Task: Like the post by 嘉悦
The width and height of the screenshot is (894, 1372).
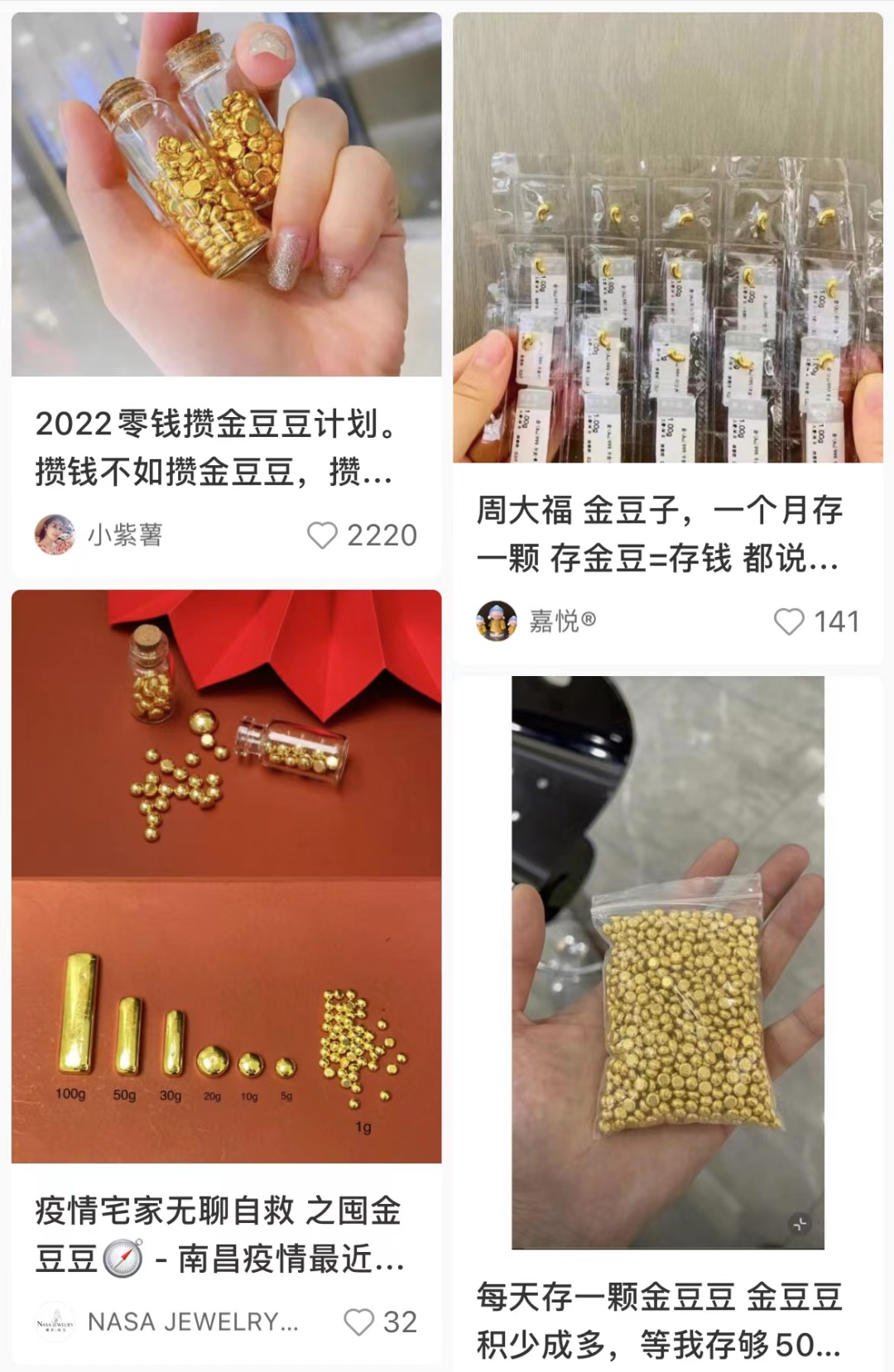Action: click(x=789, y=621)
